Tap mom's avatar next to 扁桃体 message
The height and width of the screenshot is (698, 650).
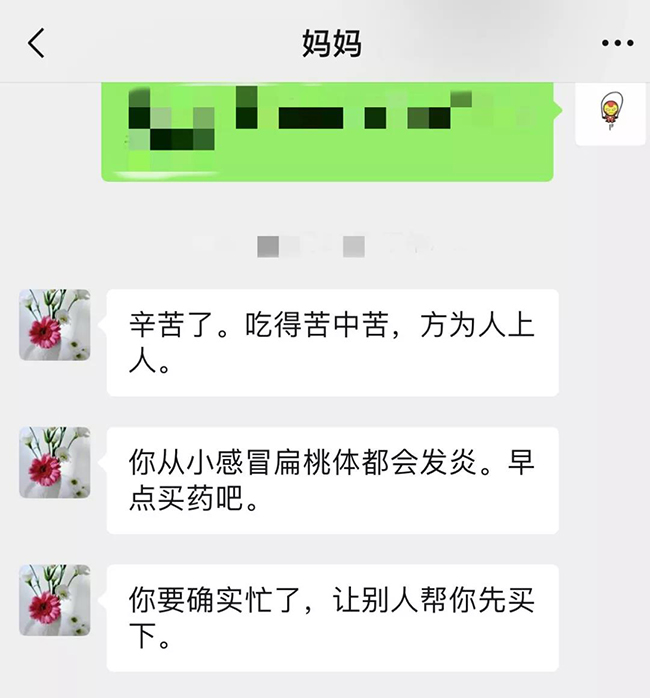55,463
